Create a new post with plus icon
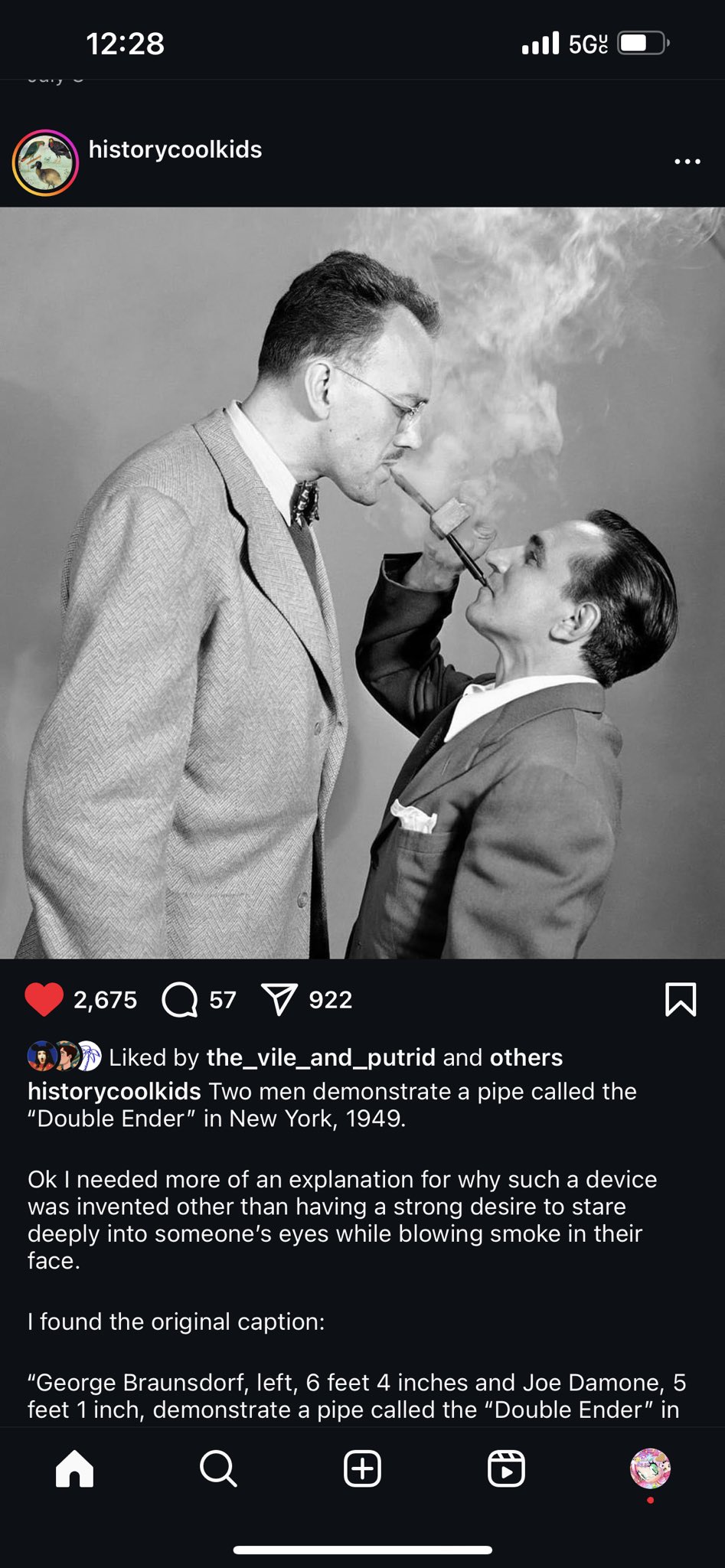725x1568 pixels. pyautogui.click(x=362, y=1469)
